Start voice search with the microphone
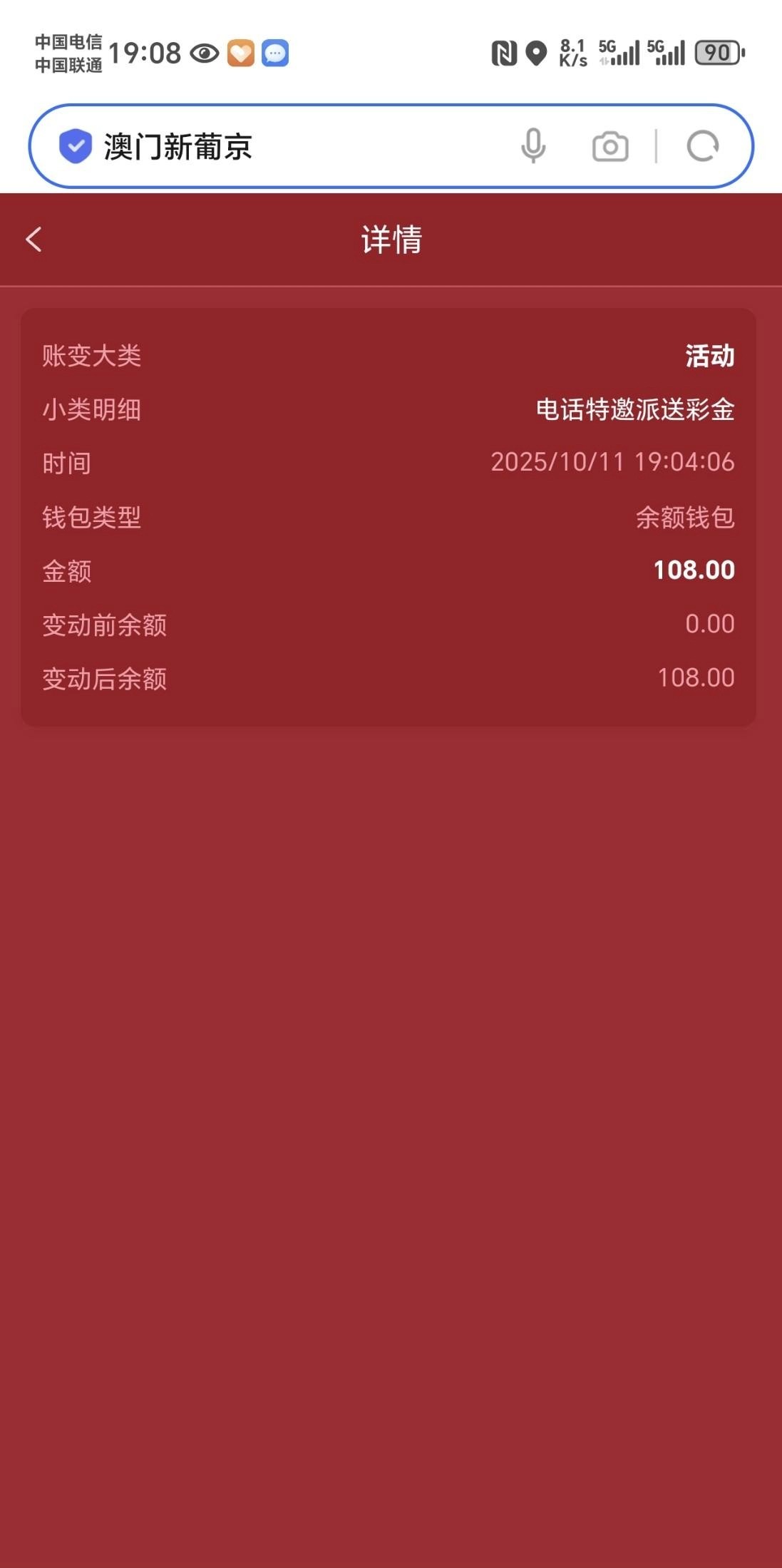The image size is (782, 1568). 533,147
